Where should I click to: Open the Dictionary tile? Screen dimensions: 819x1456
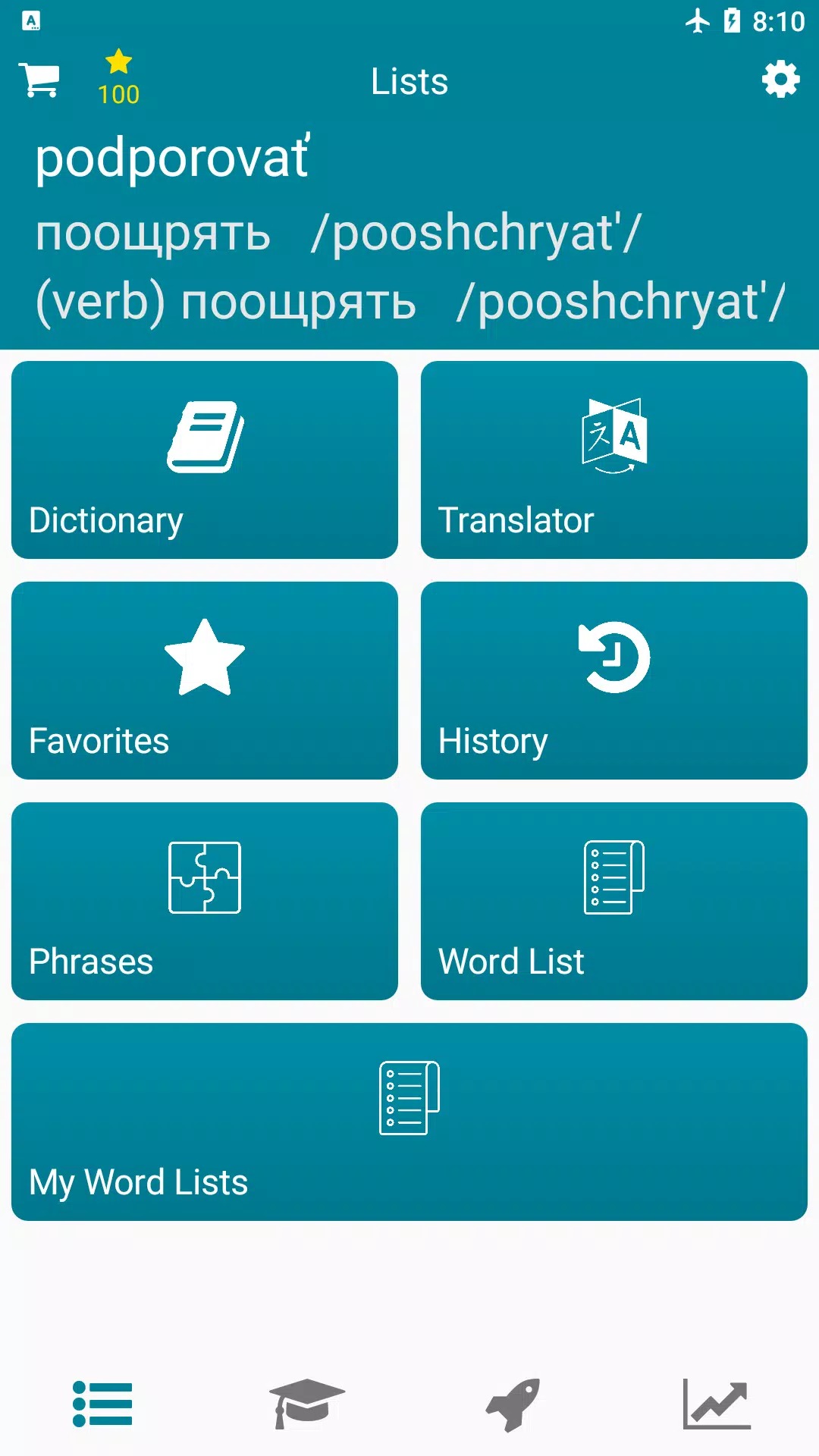pyautogui.click(x=205, y=460)
